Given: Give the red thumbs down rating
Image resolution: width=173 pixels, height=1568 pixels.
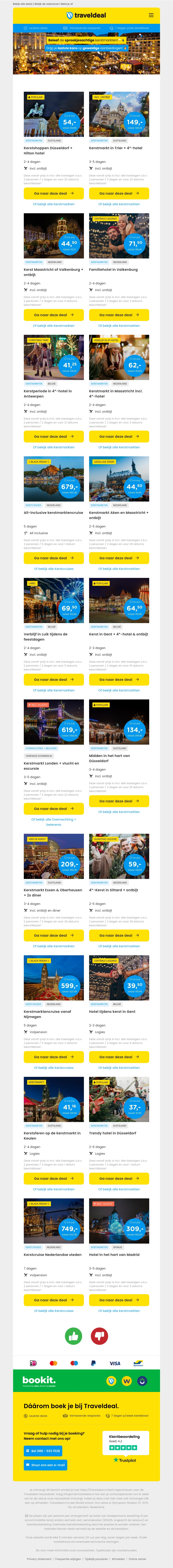Looking at the screenshot, I should (99, 1337).
